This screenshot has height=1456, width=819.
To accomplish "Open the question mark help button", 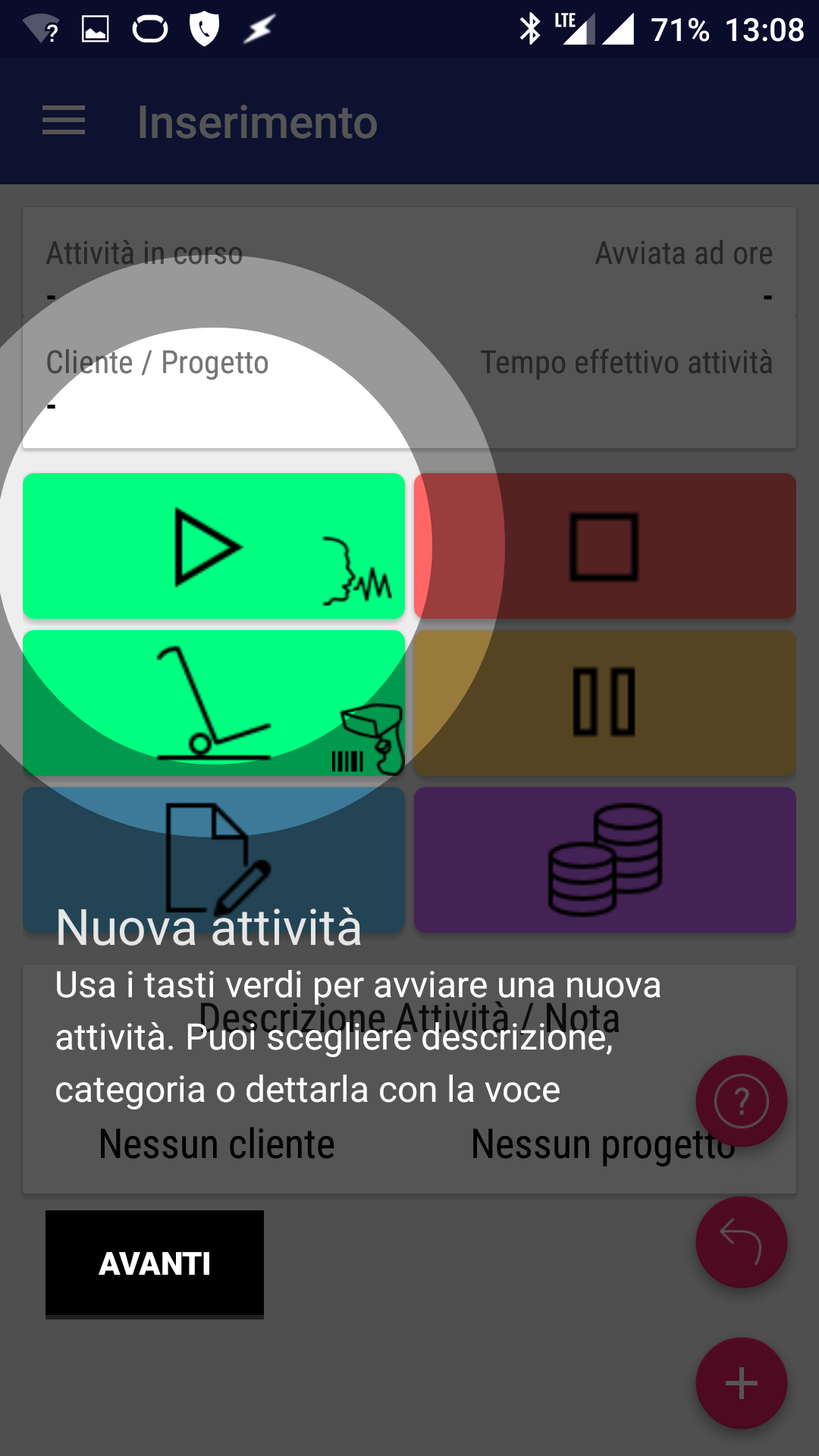I will pos(742,1101).
